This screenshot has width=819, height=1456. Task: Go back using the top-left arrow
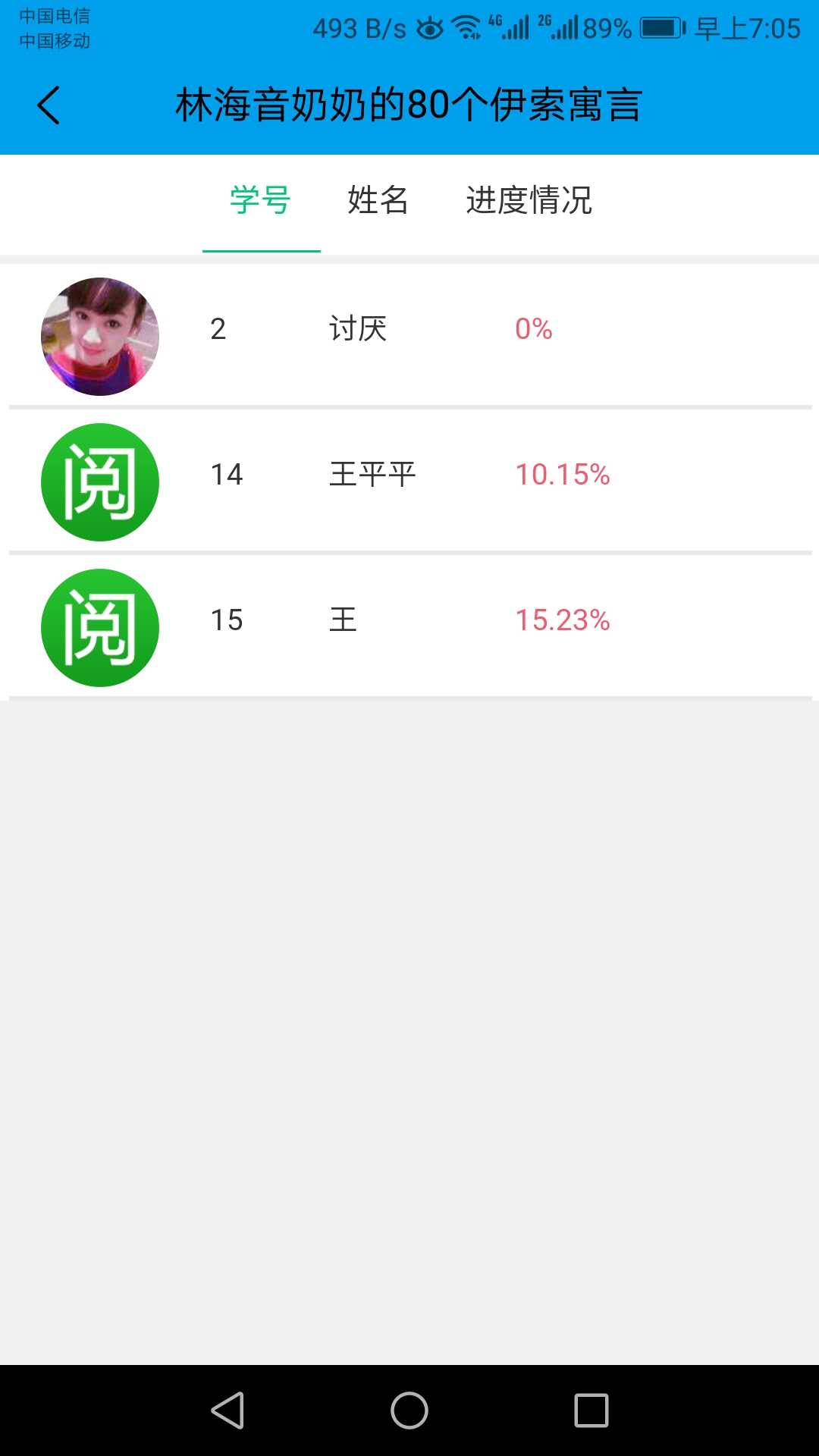pyautogui.click(x=49, y=105)
